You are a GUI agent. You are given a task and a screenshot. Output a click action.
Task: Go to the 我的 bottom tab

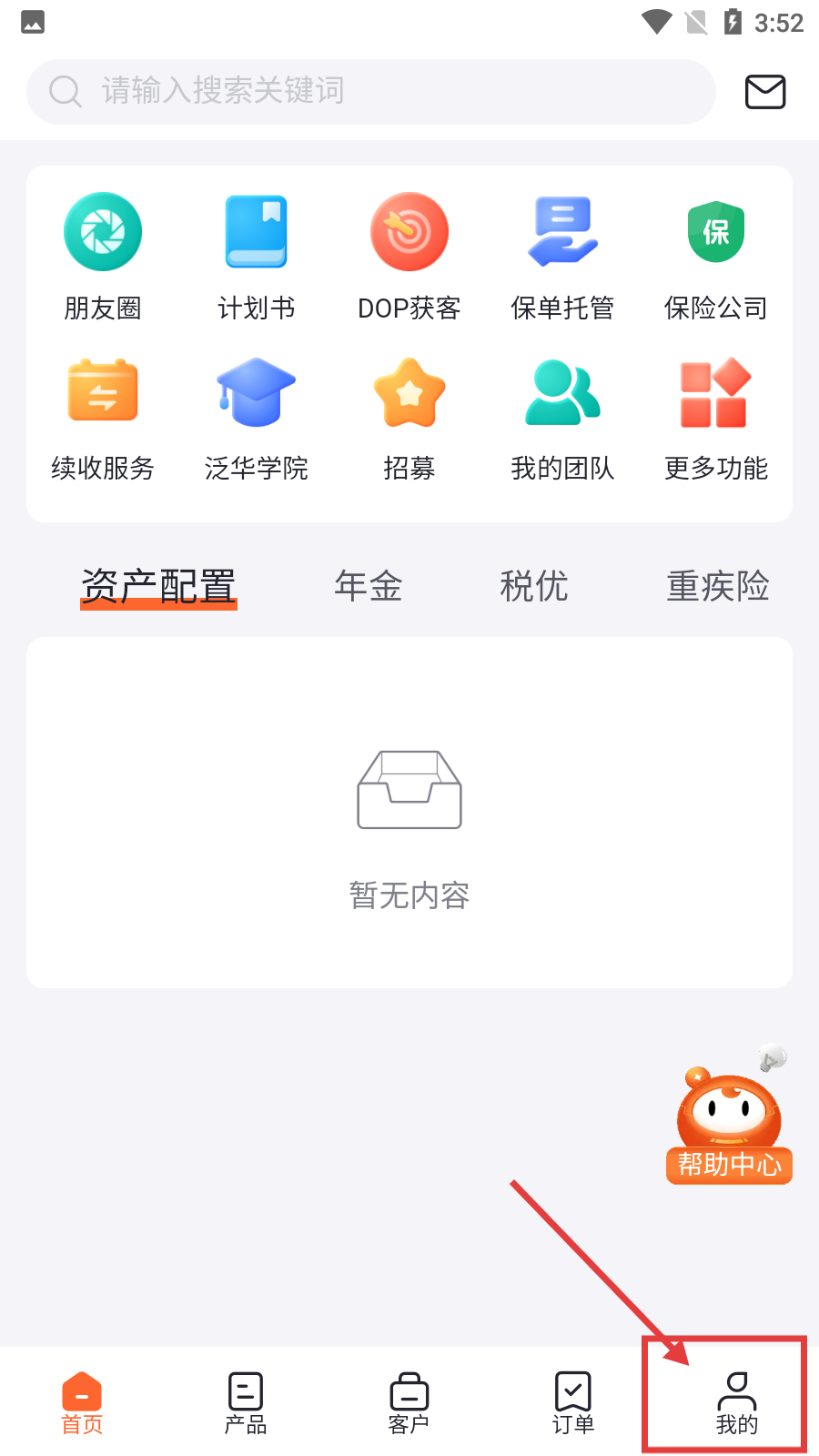(736, 1402)
